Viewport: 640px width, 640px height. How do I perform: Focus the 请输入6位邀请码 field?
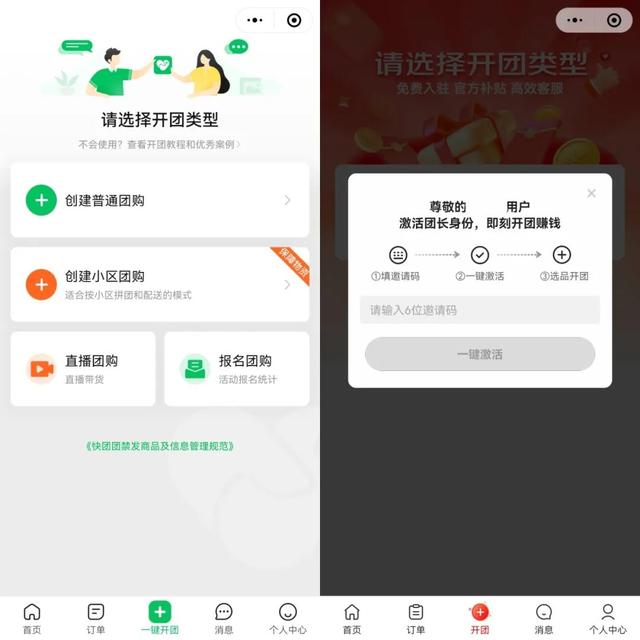[480, 310]
